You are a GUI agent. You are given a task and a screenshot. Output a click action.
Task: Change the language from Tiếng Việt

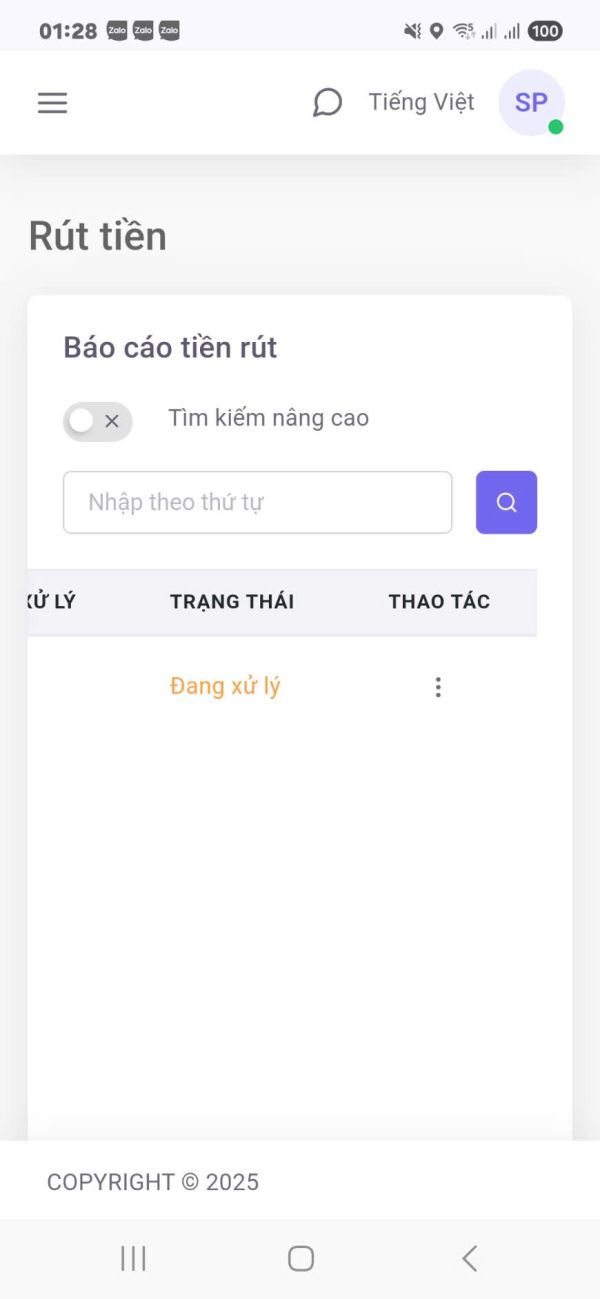(421, 102)
